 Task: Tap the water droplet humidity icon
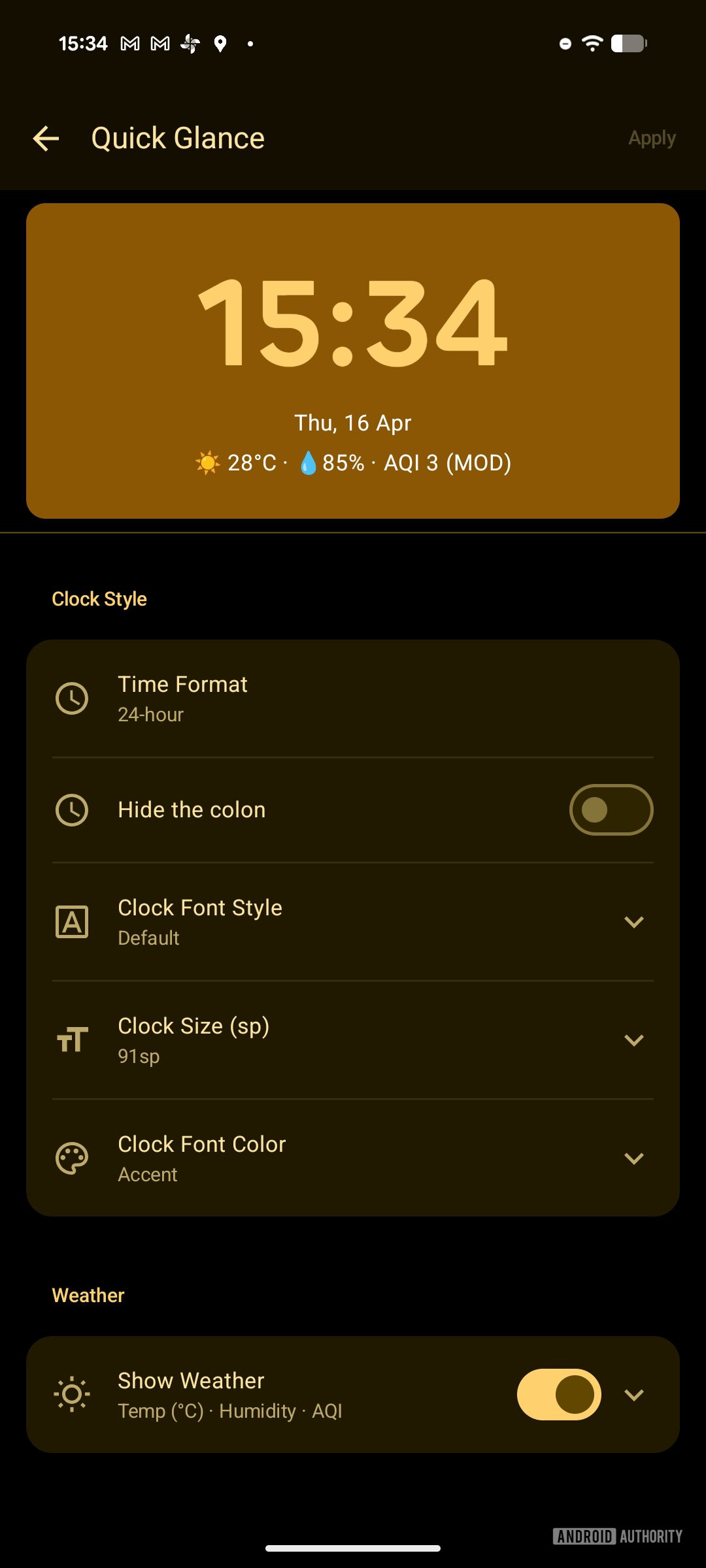pos(306,463)
